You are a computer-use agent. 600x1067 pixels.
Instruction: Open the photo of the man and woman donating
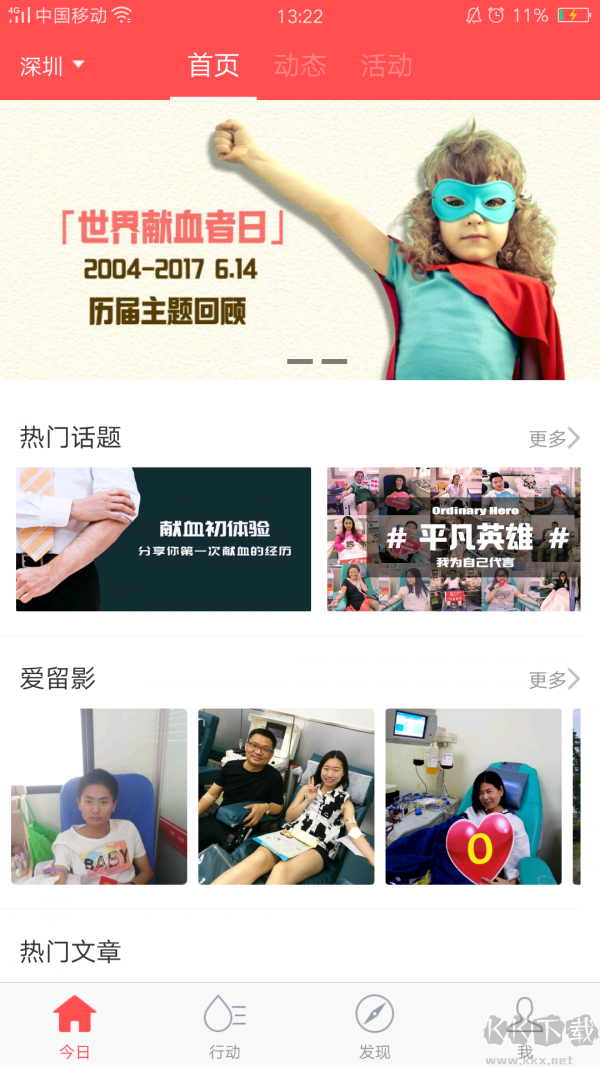pos(286,796)
